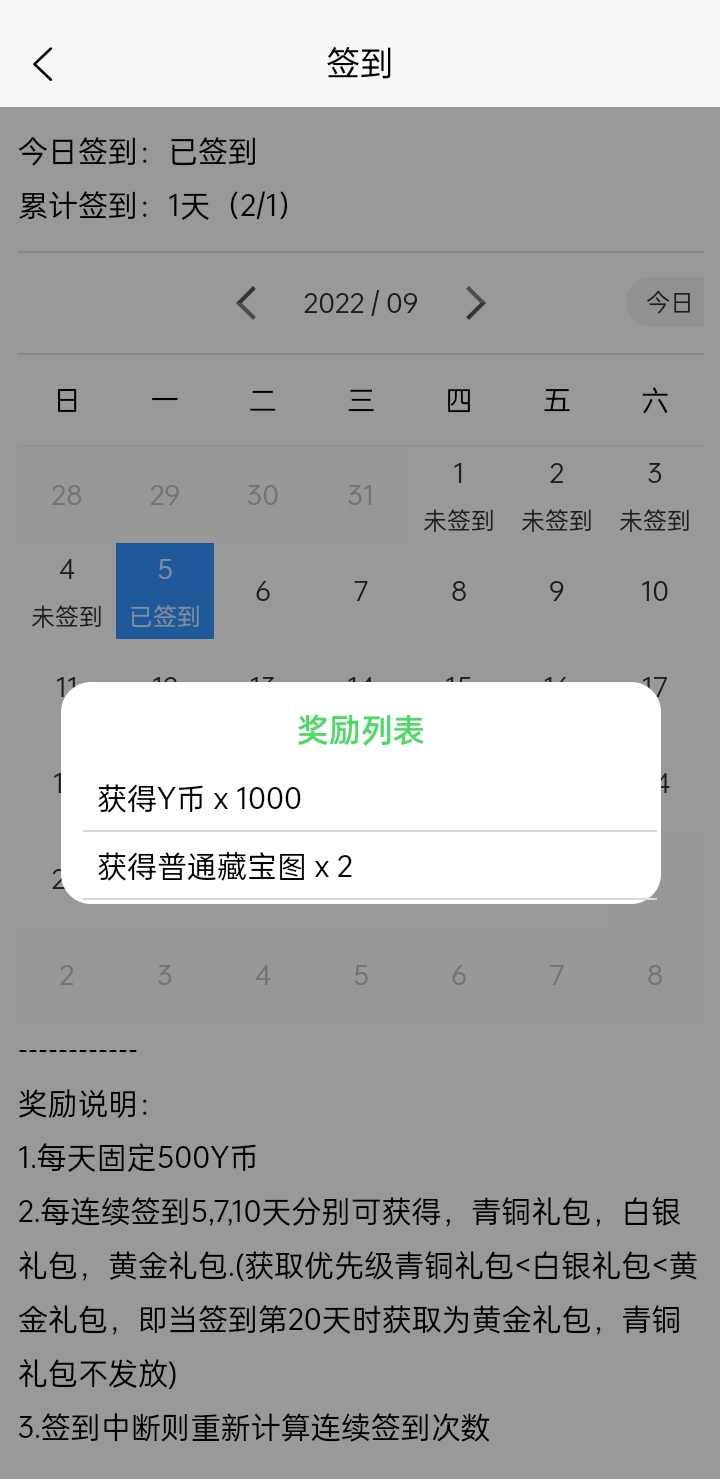Click the back arrow at top left

click(x=42, y=63)
